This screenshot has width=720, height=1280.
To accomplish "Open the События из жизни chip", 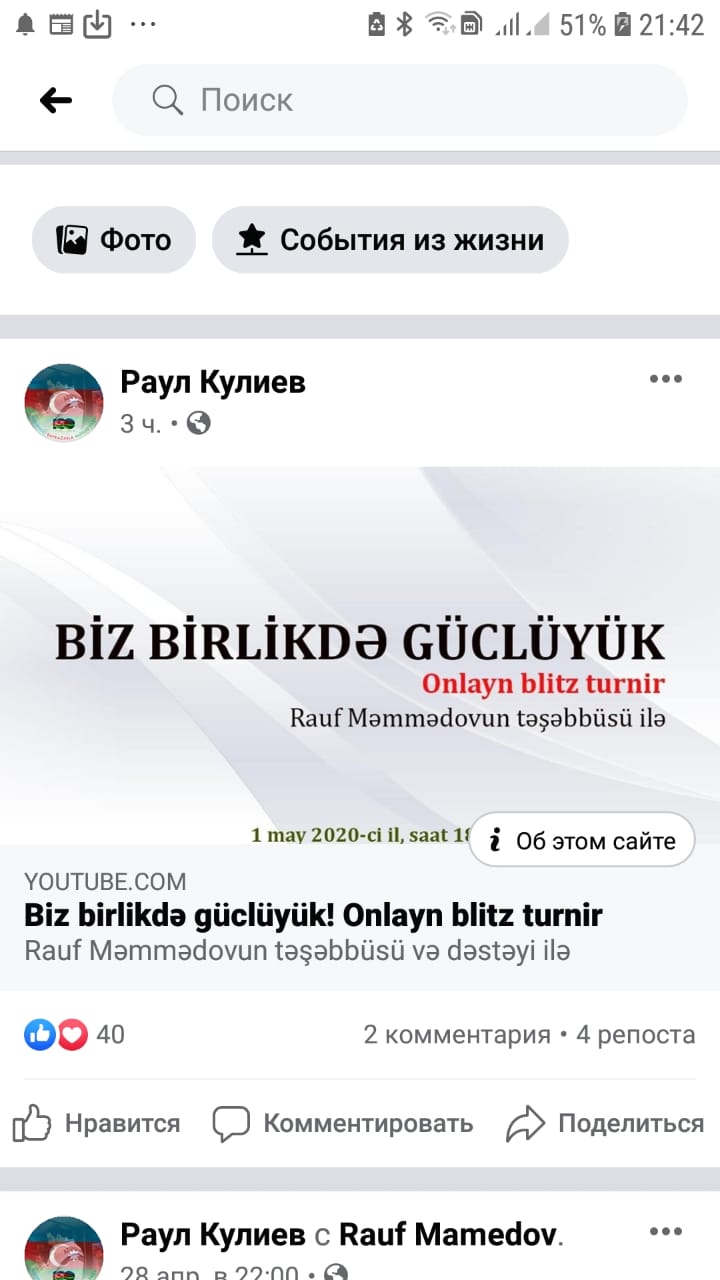I will (x=390, y=240).
